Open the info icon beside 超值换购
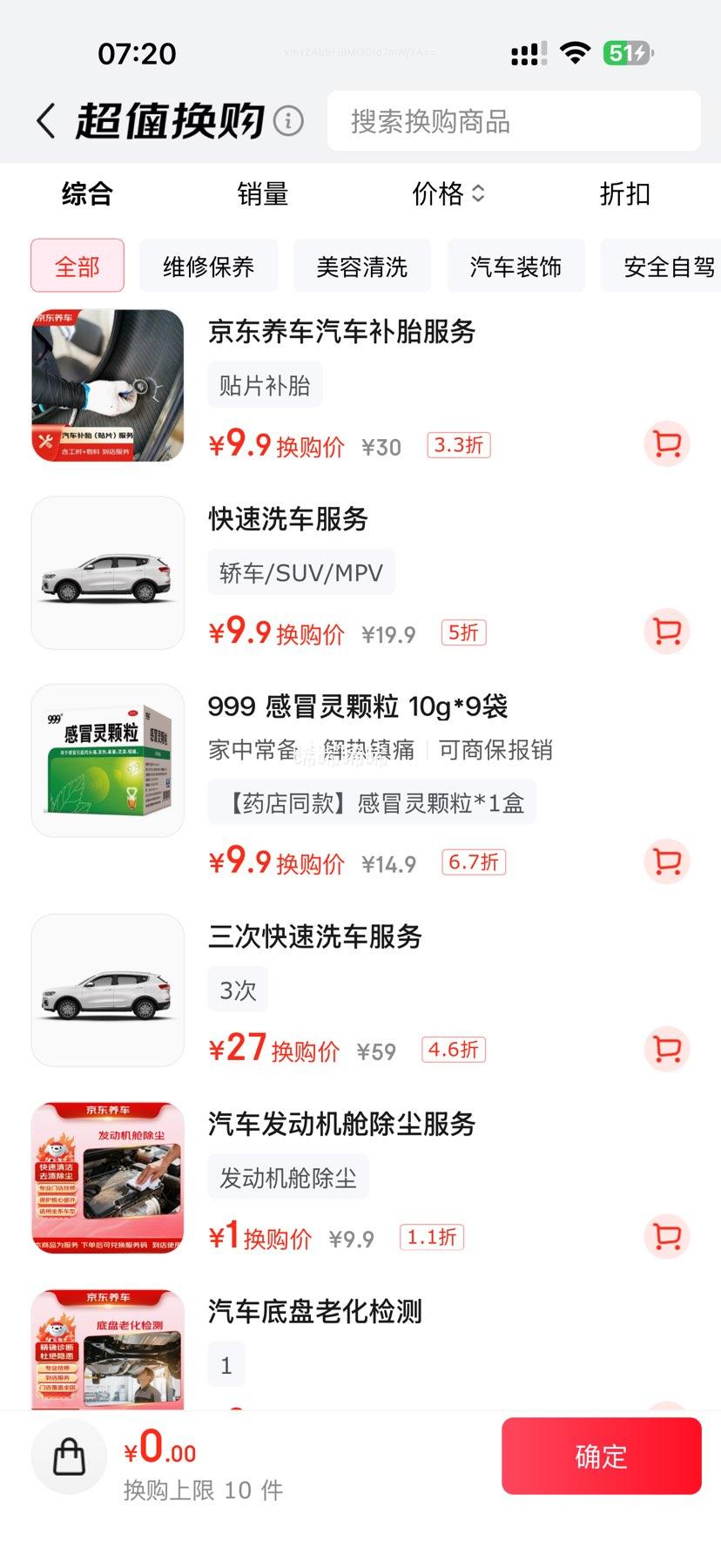The width and height of the screenshot is (721, 1568). click(x=288, y=121)
